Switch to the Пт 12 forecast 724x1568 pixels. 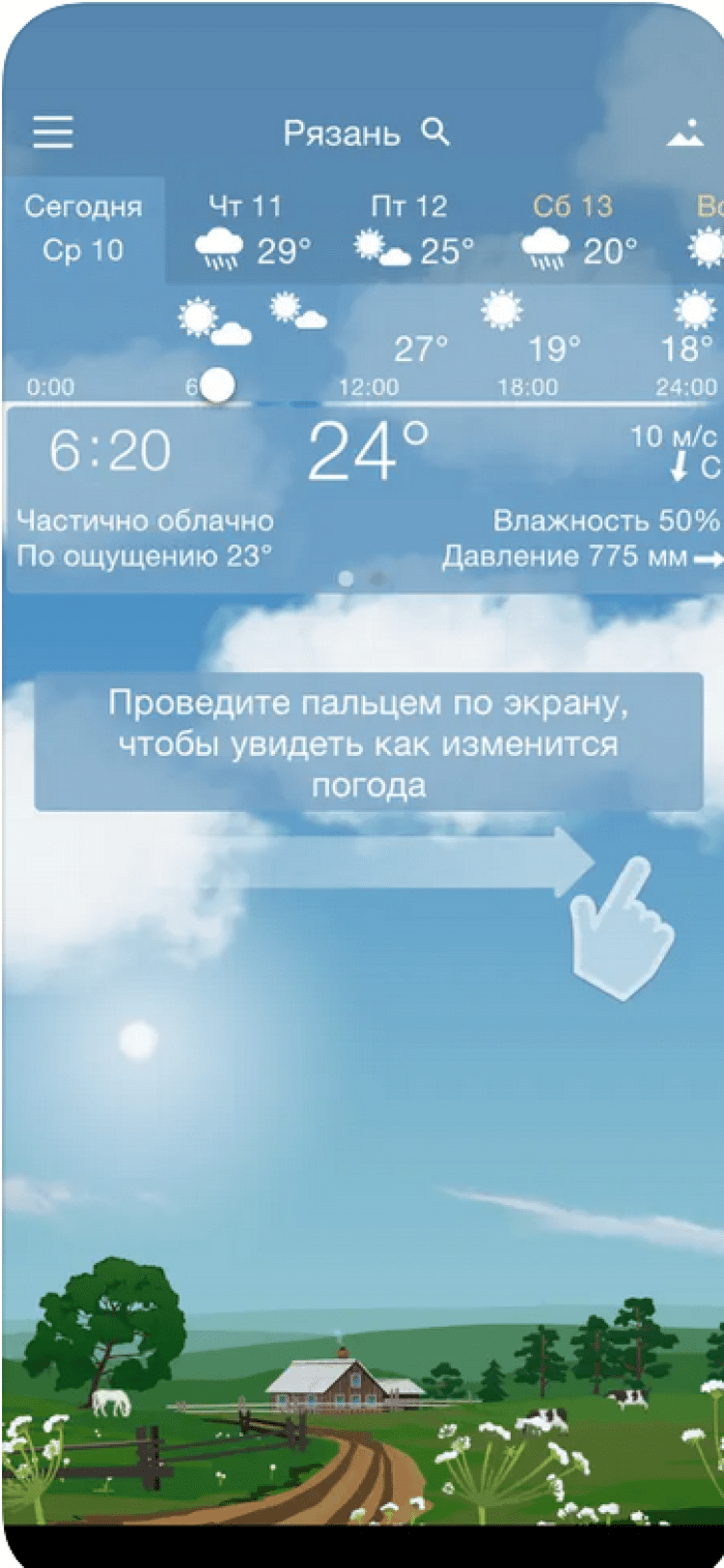pyautogui.click(x=410, y=232)
